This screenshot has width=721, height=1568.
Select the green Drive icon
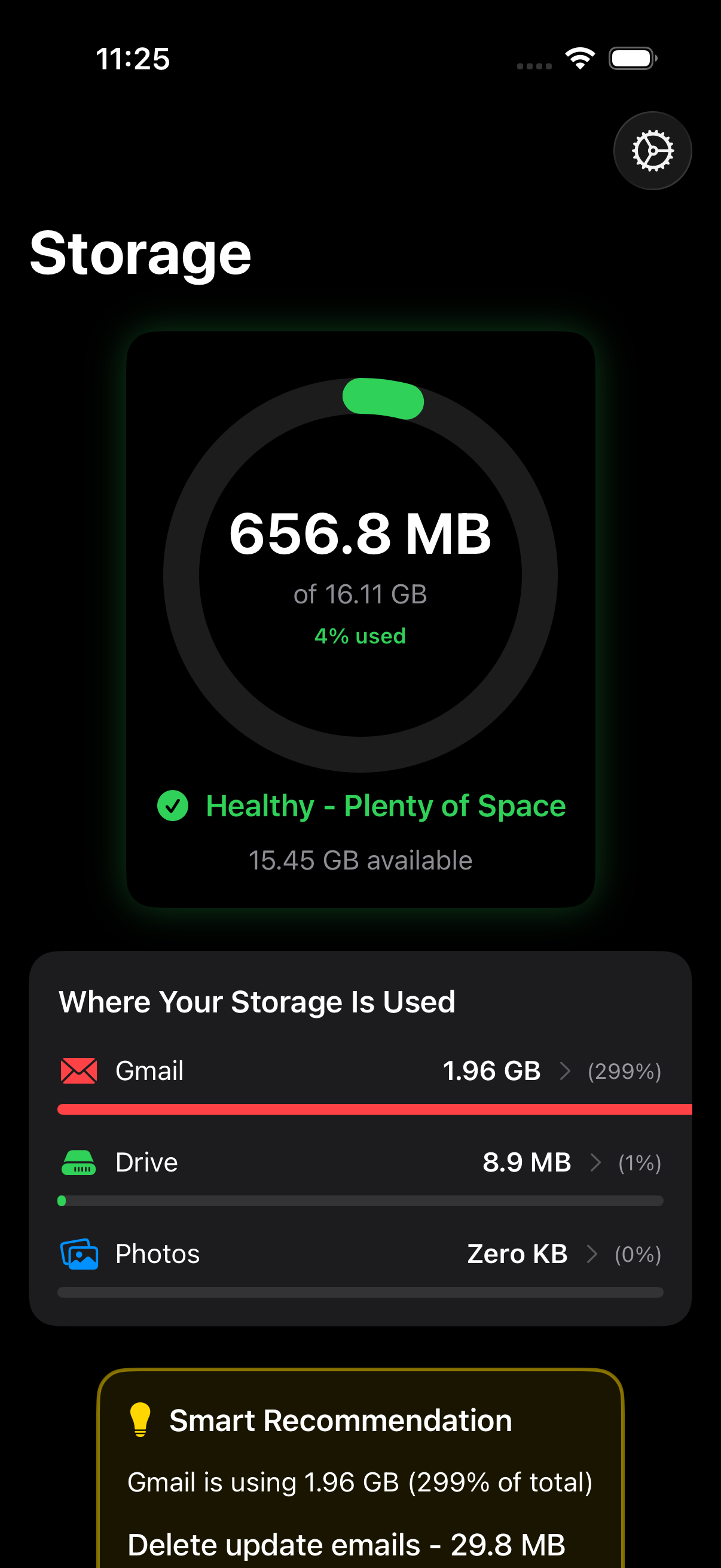[78, 1161]
